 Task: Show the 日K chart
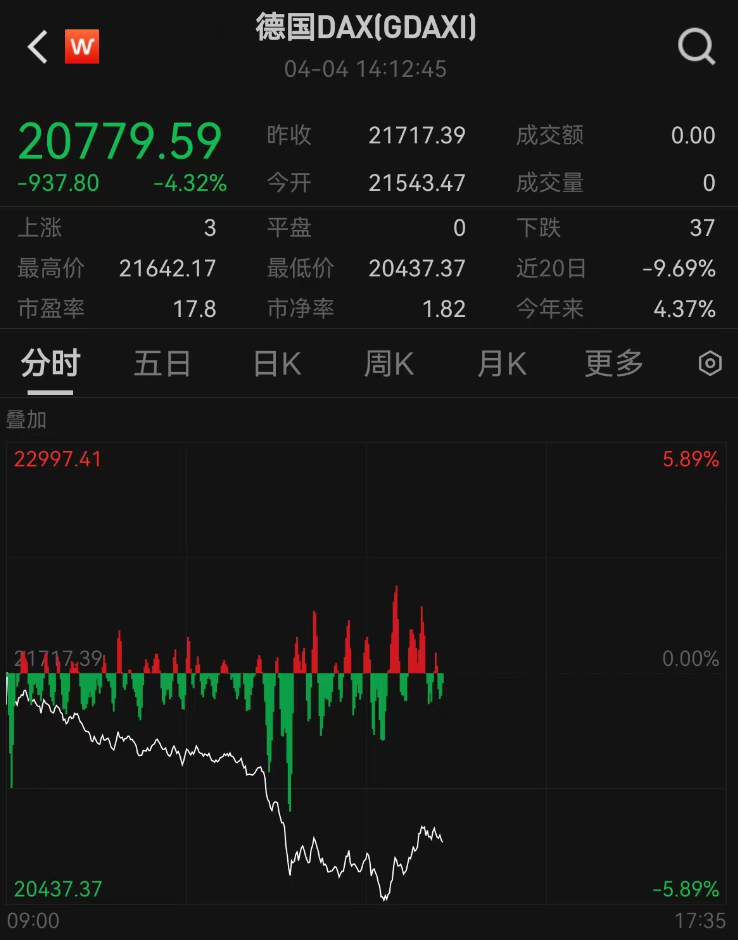tap(277, 363)
